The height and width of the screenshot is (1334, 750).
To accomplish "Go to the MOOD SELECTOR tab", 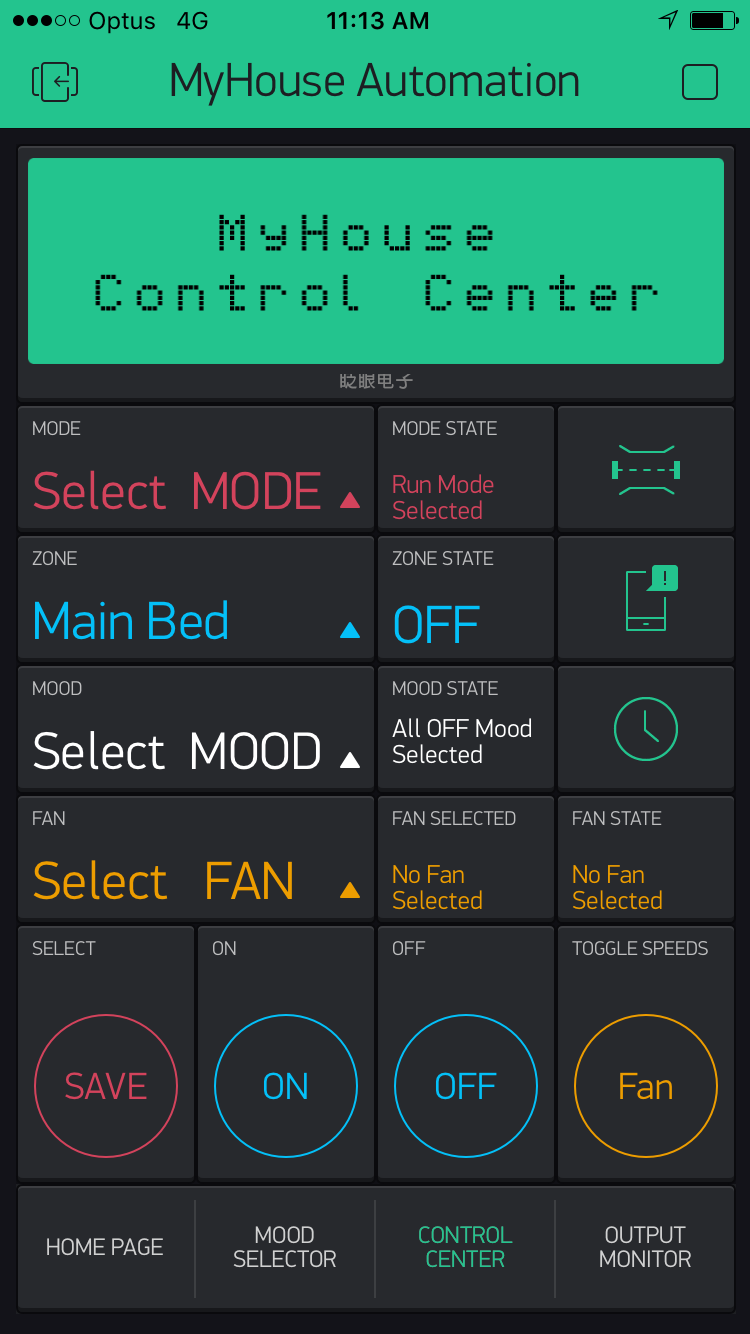I will pyautogui.click(x=285, y=1247).
